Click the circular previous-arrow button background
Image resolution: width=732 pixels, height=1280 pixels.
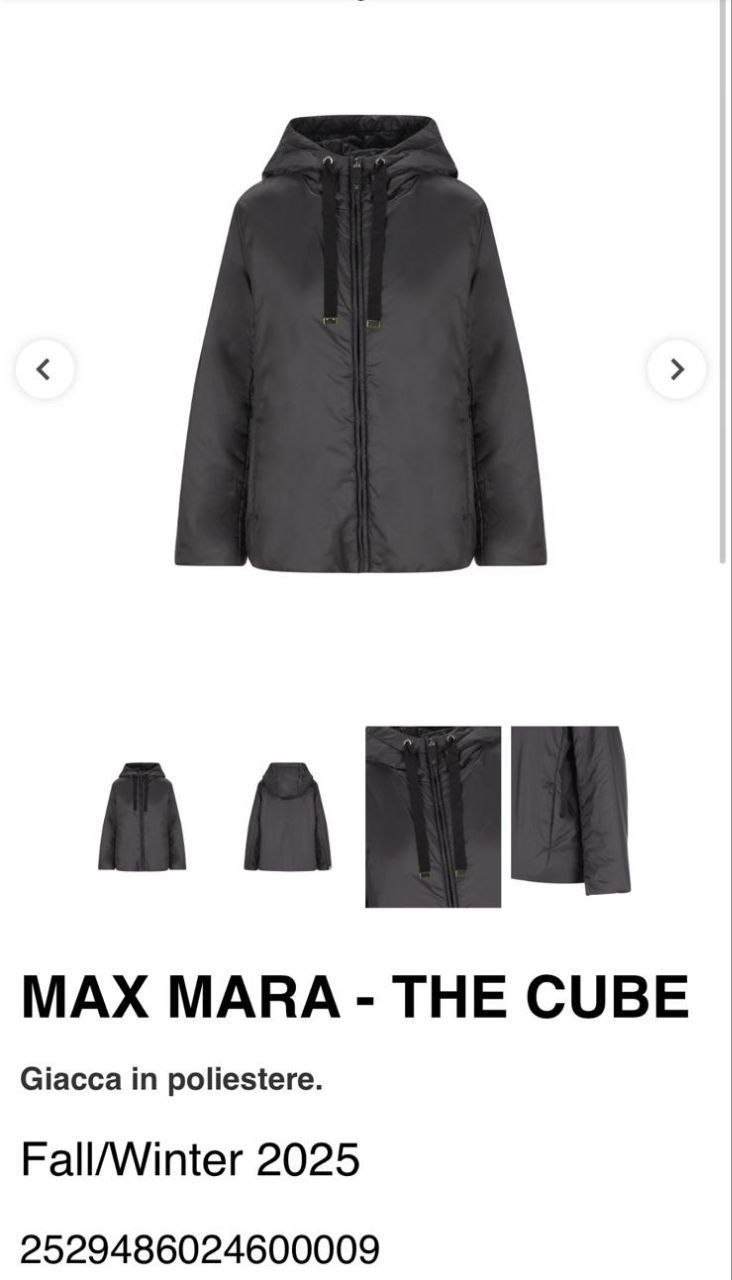pos(44,369)
